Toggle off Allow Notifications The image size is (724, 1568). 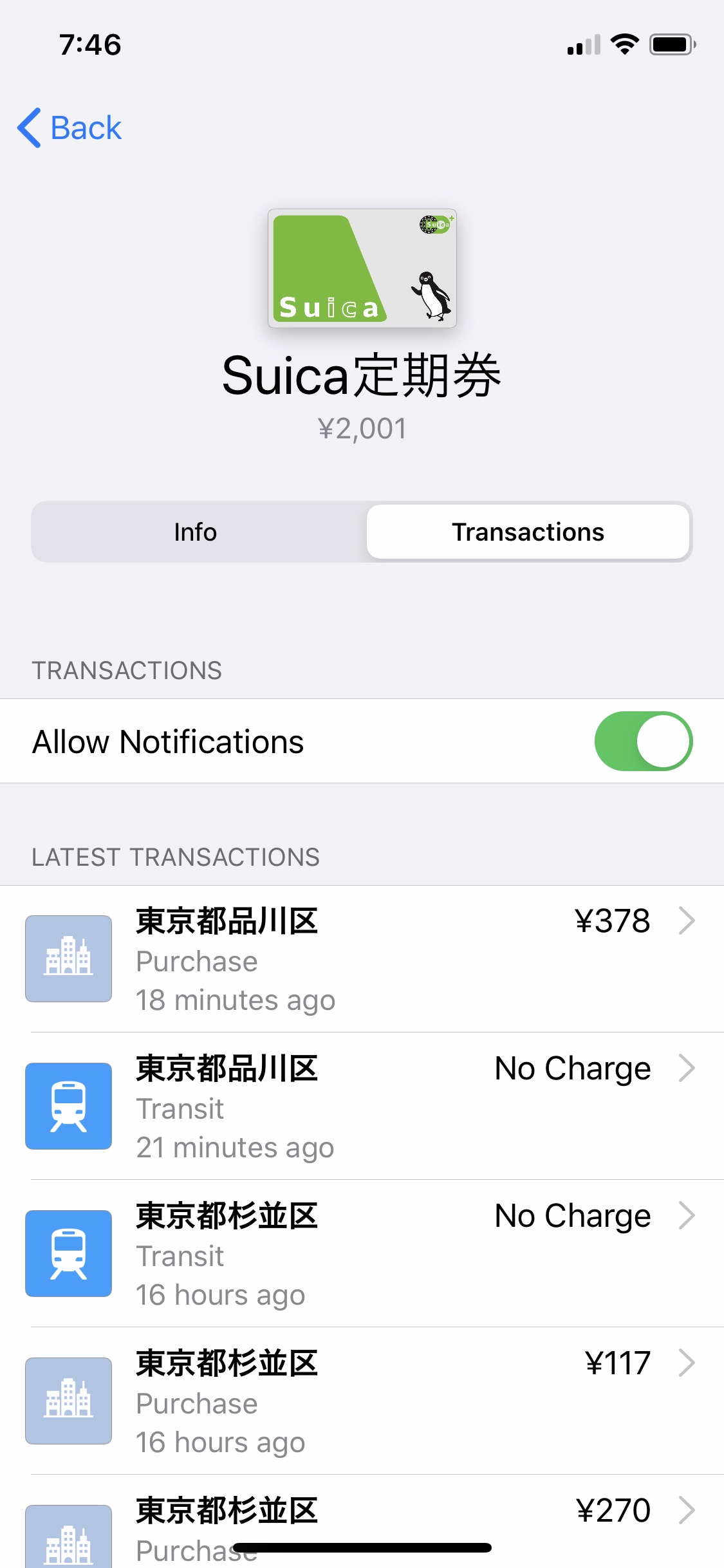point(642,741)
